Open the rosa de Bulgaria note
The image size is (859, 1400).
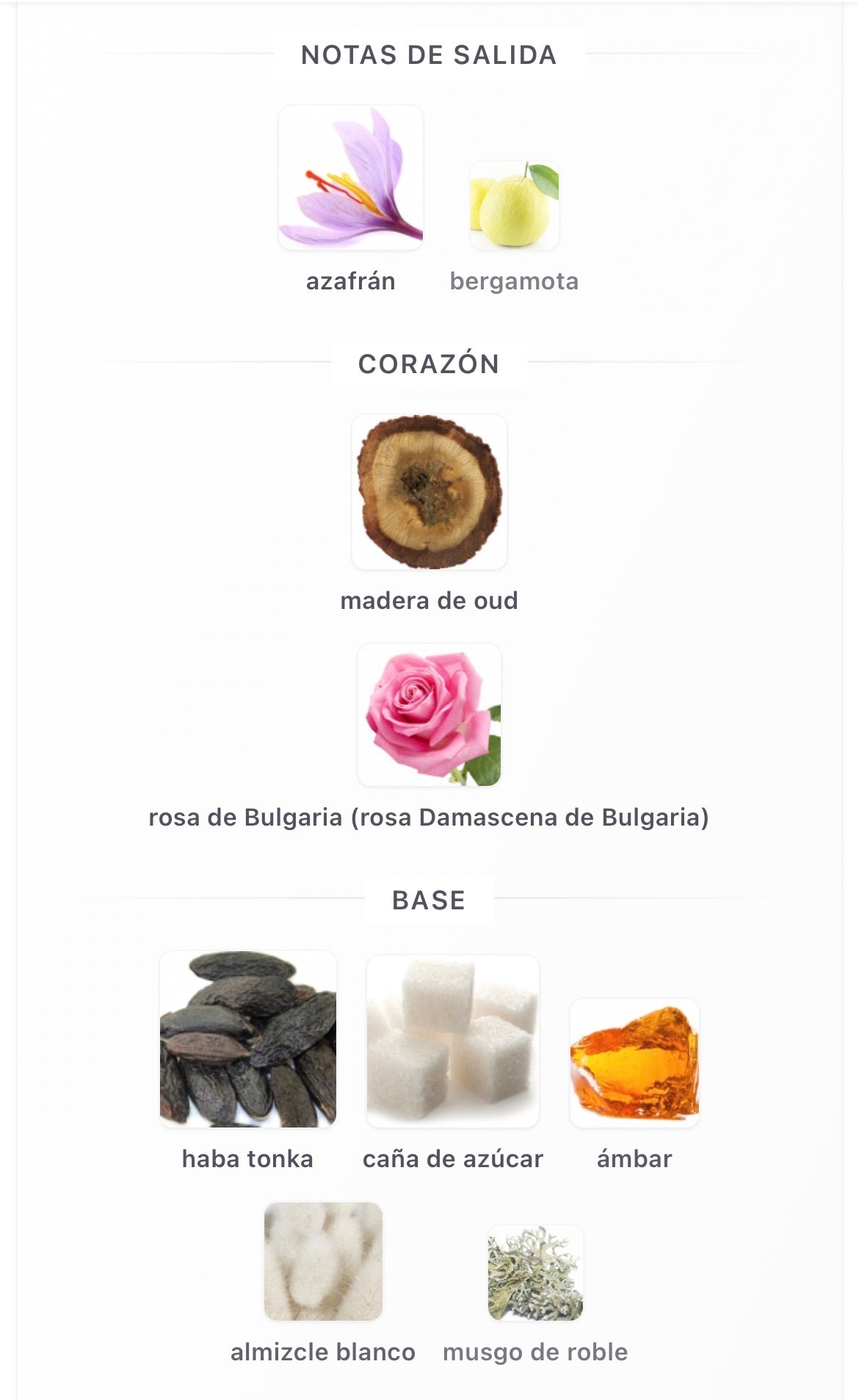coord(429,715)
